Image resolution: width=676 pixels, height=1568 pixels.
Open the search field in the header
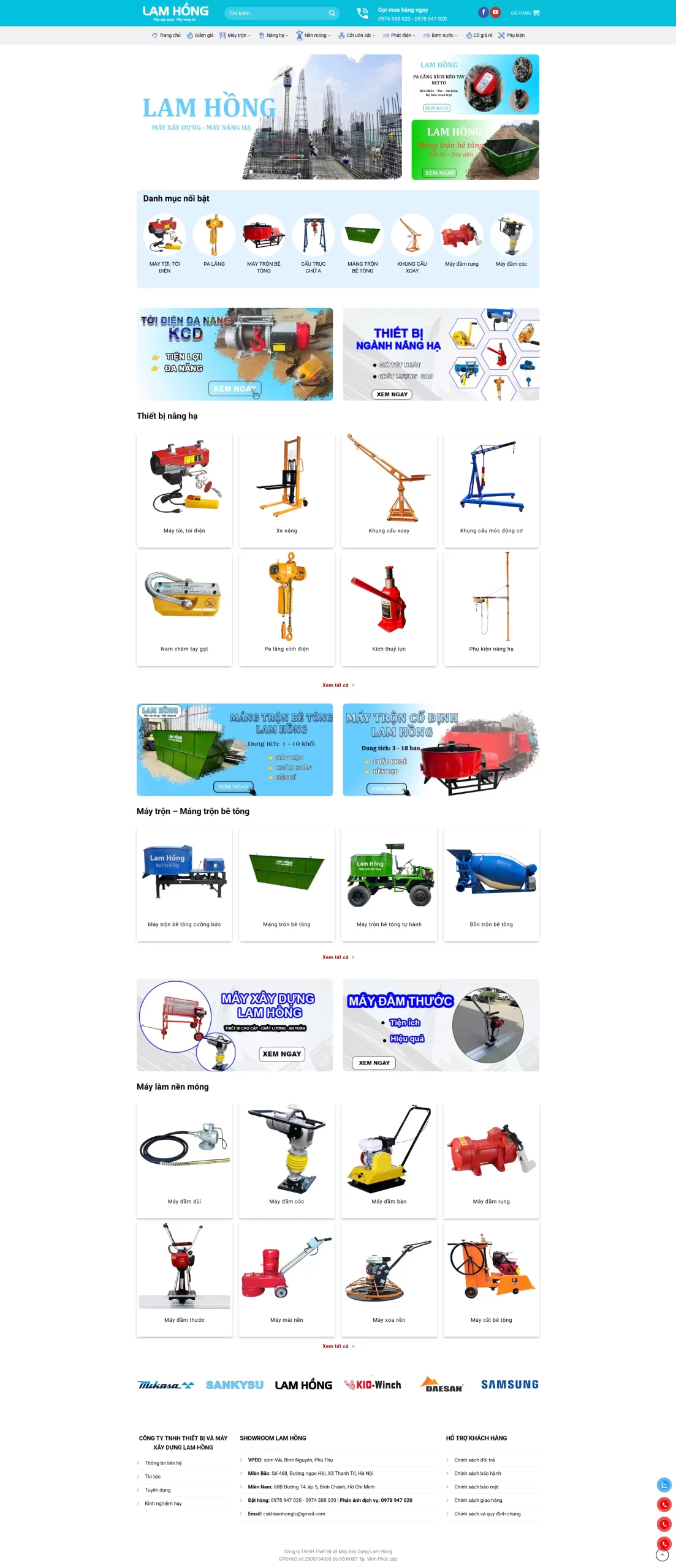[x=276, y=13]
